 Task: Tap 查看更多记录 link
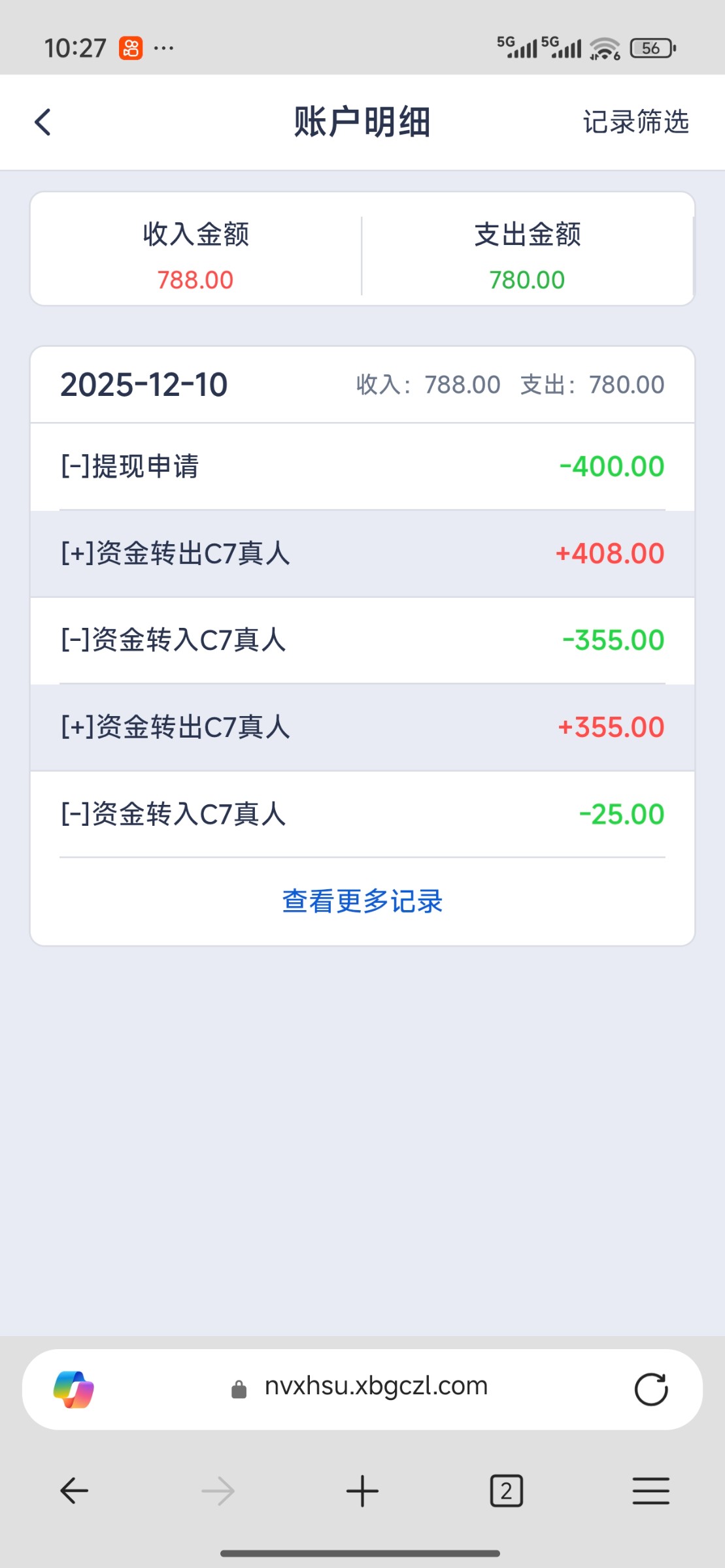point(362,902)
